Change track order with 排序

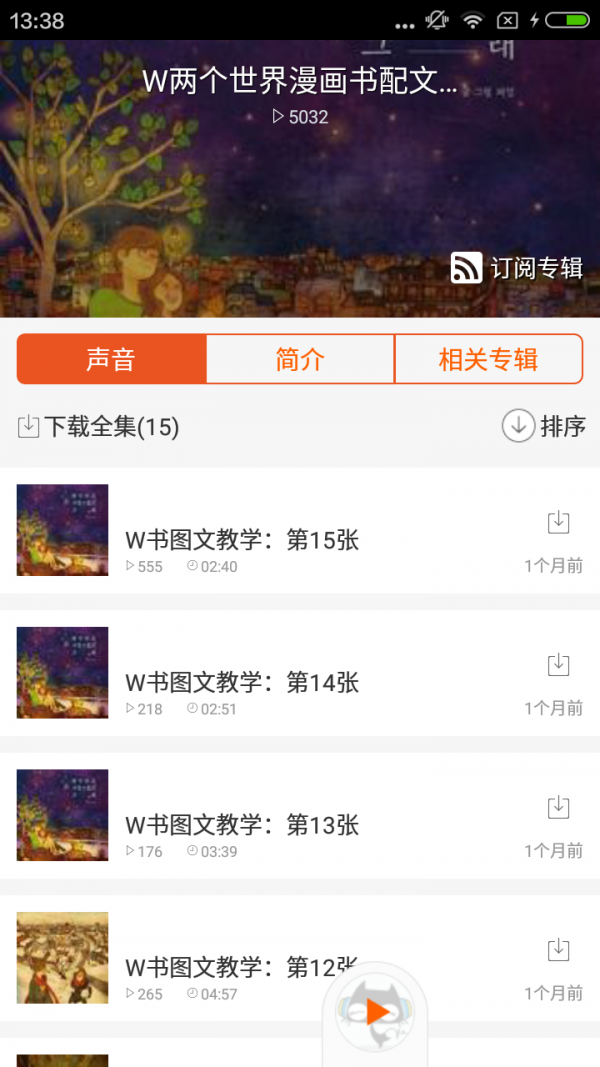pos(544,426)
